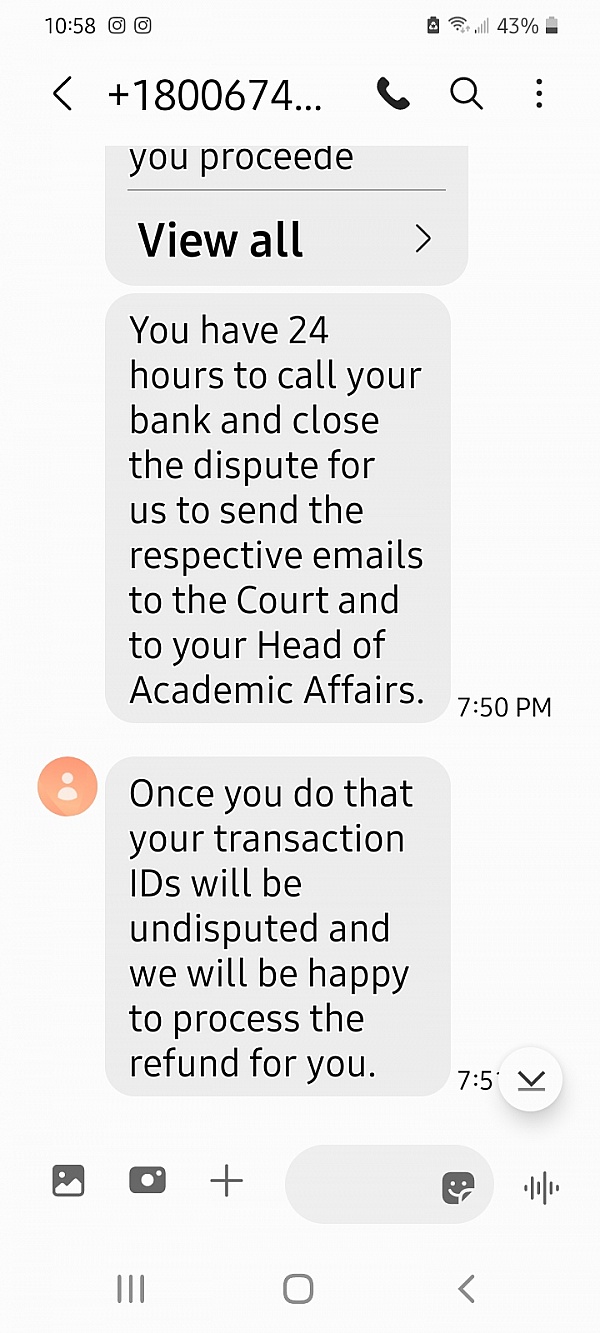Open the more options menu
The width and height of the screenshot is (600, 1333).
(539, 95)
